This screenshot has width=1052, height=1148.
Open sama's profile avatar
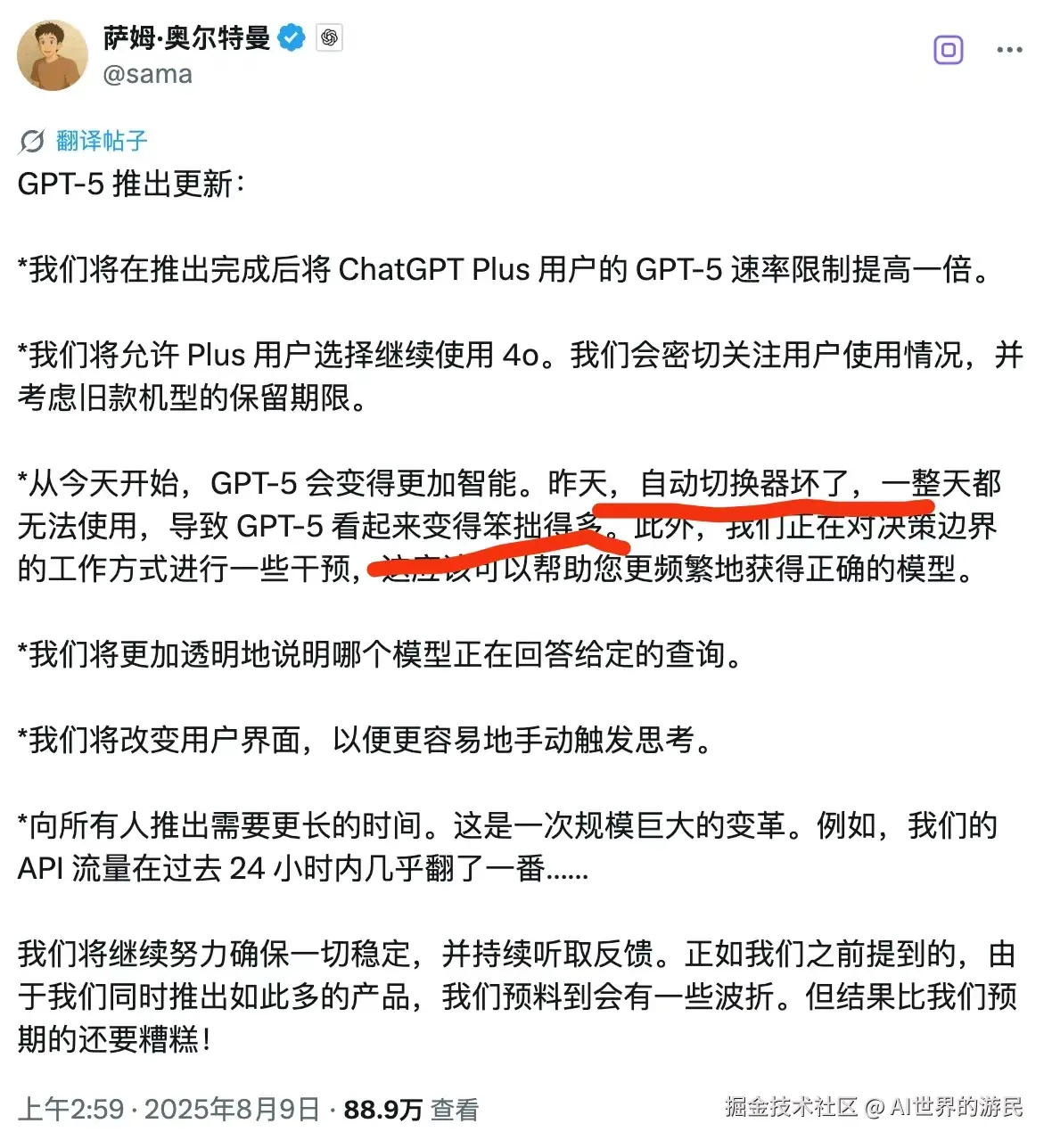click(x=53, y=55)
